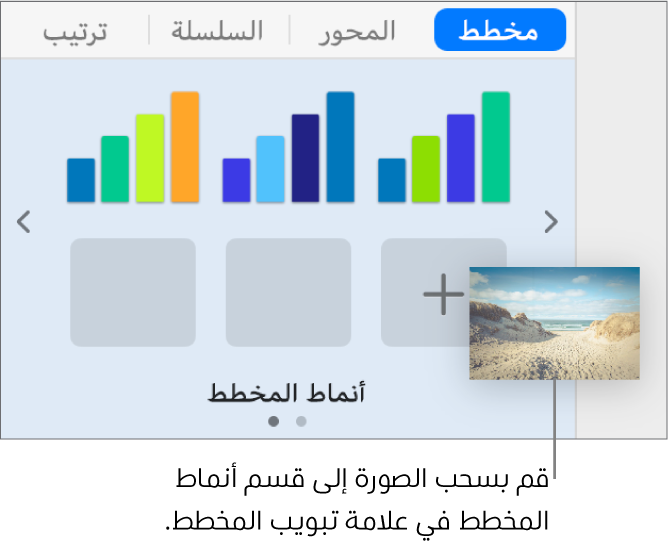This screenshot has width=668, height=545.
Task: Tap the second chart styles page dot
Action: 301,421
